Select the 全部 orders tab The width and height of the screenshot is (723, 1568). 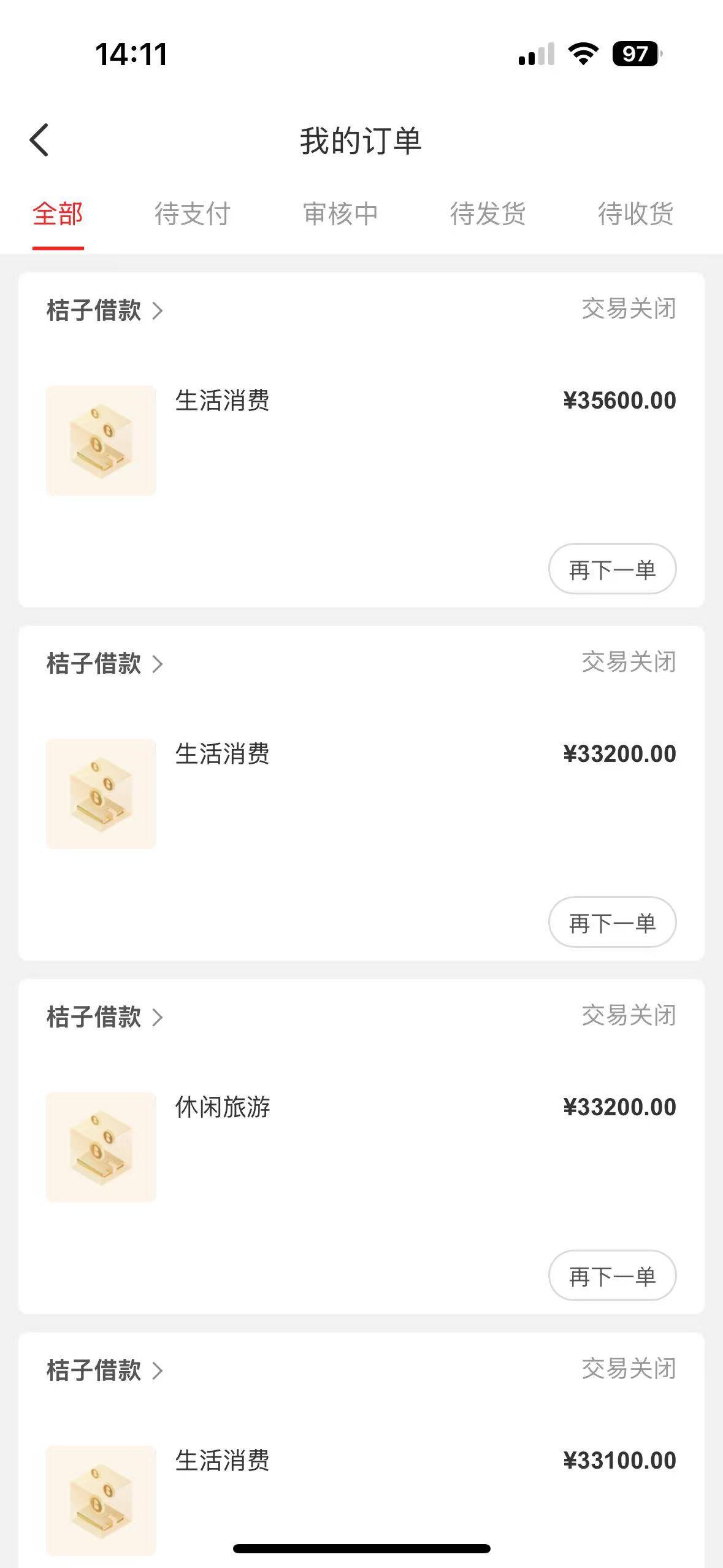tap(58, 214)
